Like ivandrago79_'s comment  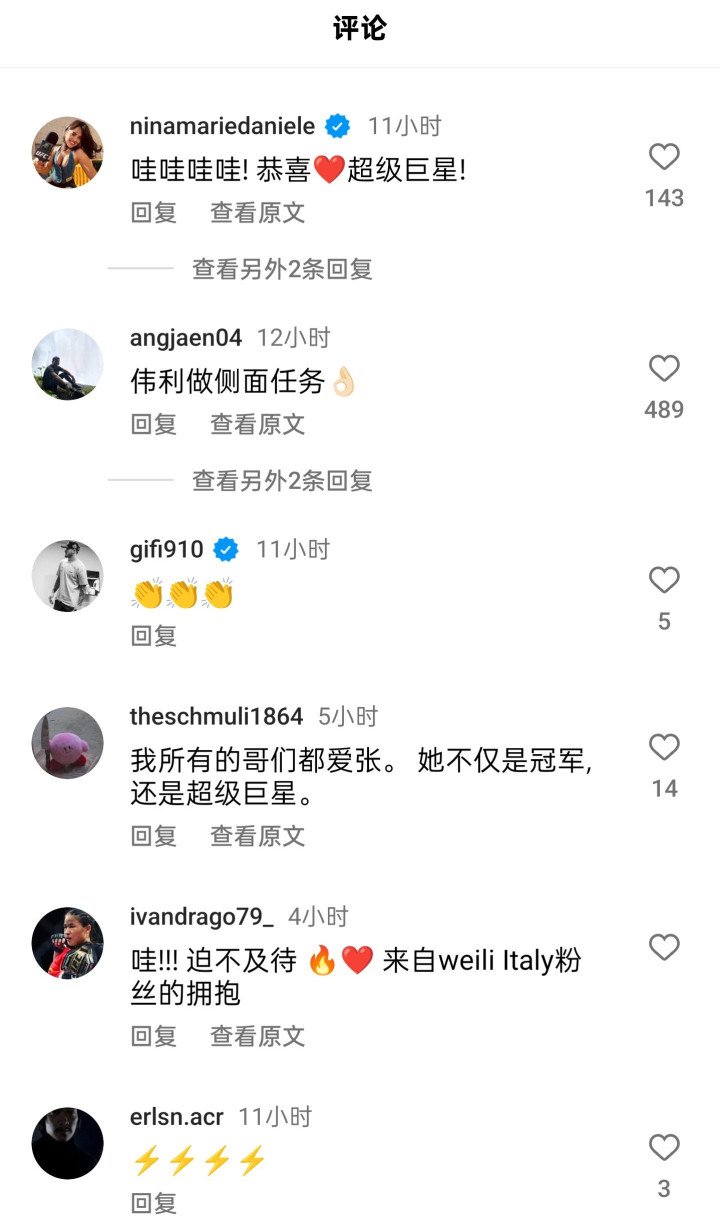[x=664, y=948]
